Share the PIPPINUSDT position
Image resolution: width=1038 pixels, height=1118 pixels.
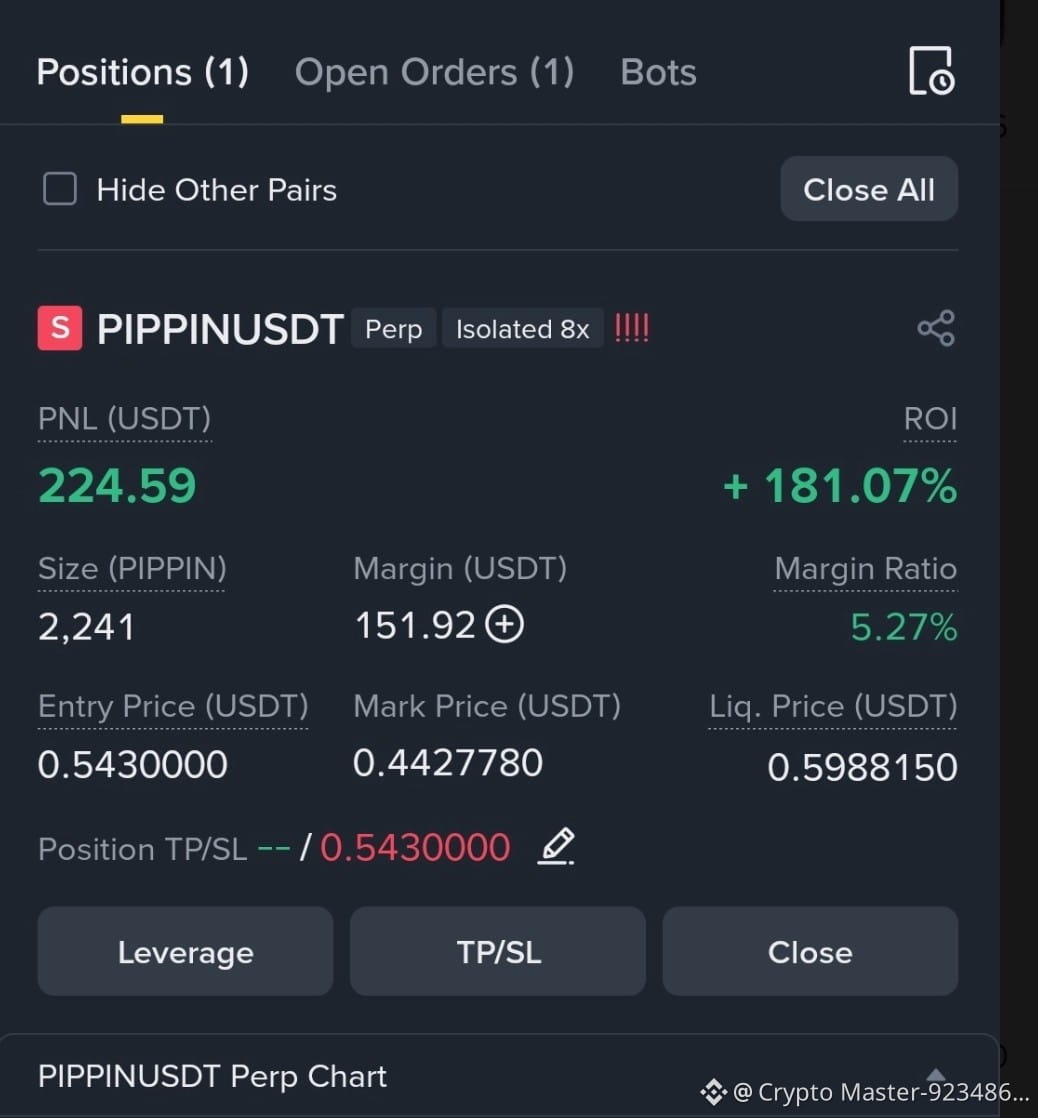pyautogui.click(x=935, y=329)
